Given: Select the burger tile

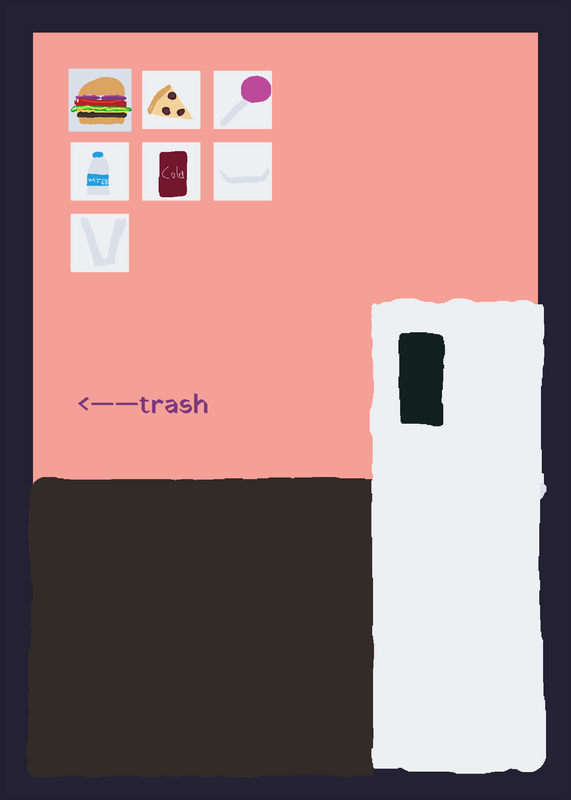Looking at the screenshot, I should click(100, 100).
